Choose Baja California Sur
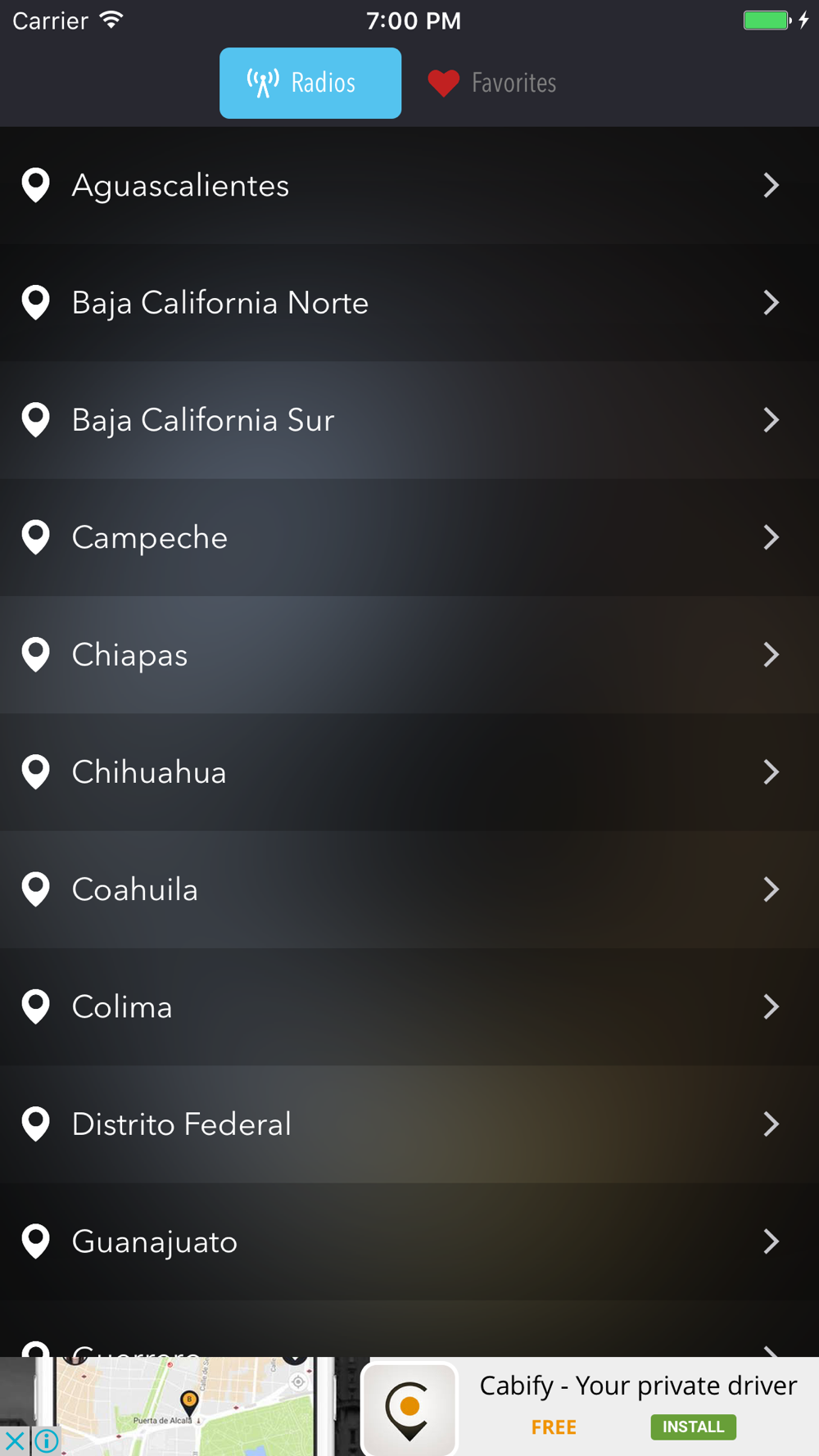The height and width of the screenshot is (1456, 819). (409, 420)
